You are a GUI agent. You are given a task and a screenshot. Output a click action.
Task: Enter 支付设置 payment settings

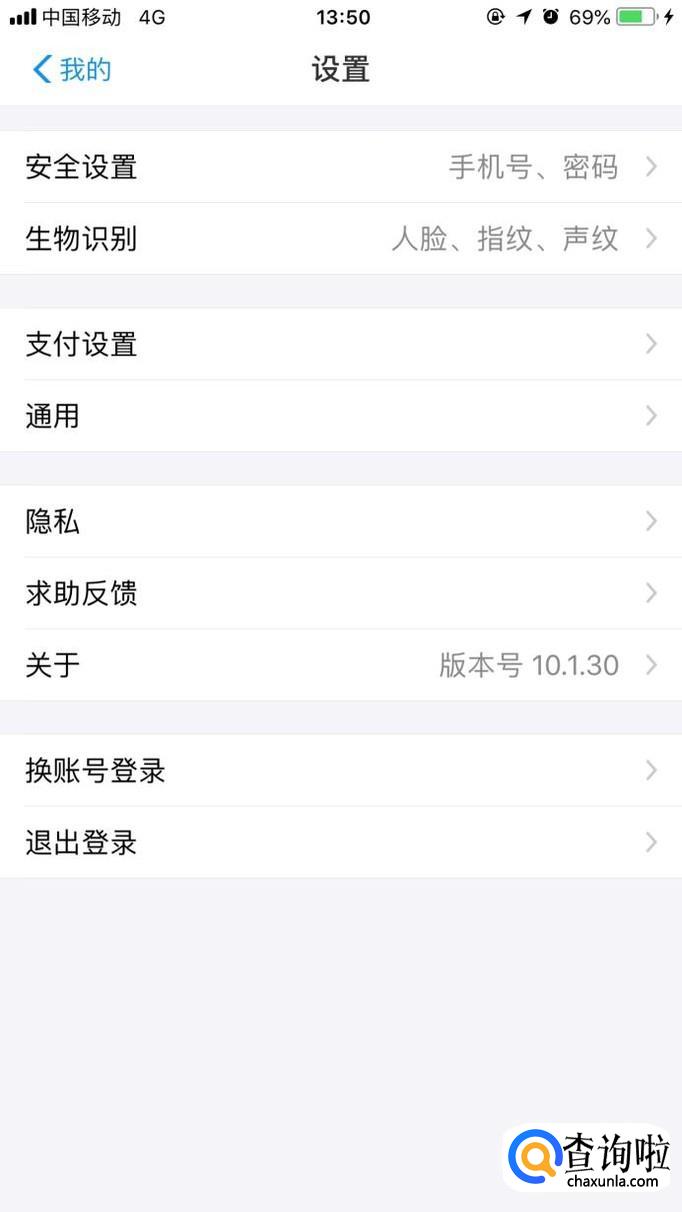tap(340, 344)
